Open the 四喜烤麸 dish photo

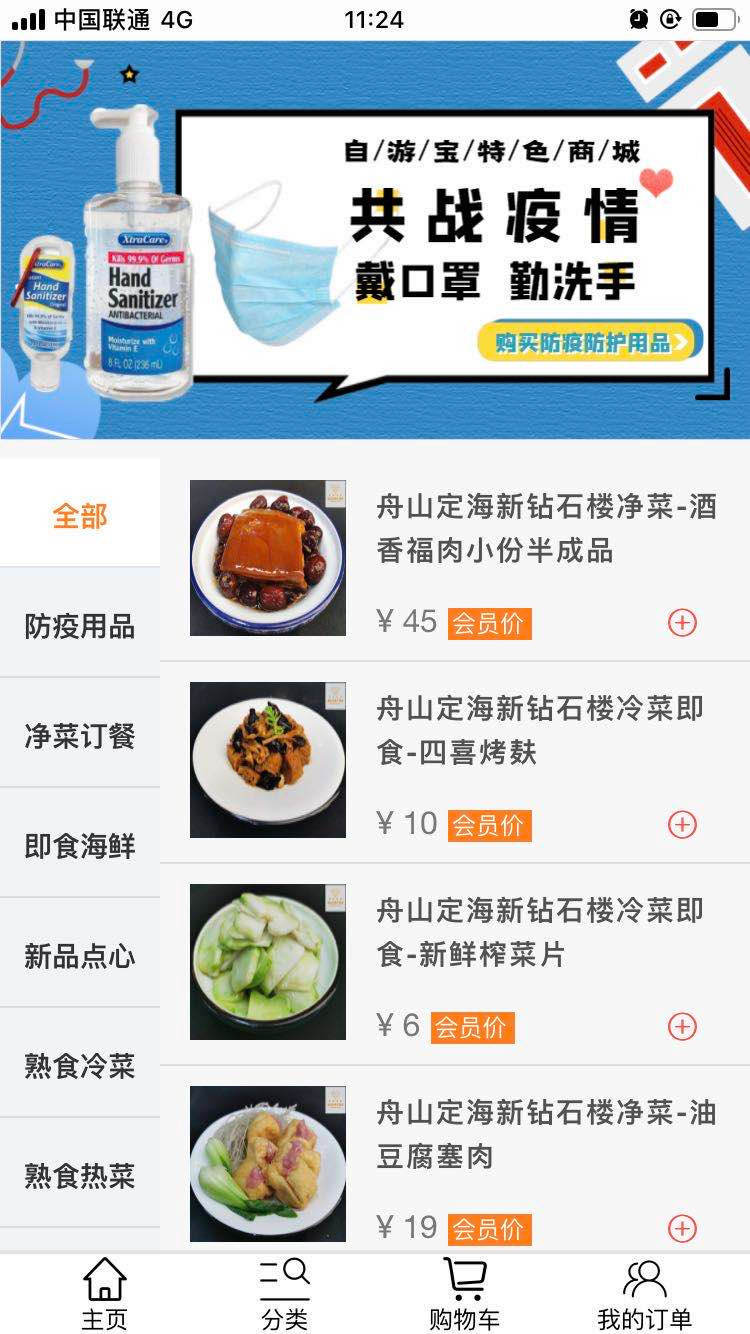tap(268, 759)
